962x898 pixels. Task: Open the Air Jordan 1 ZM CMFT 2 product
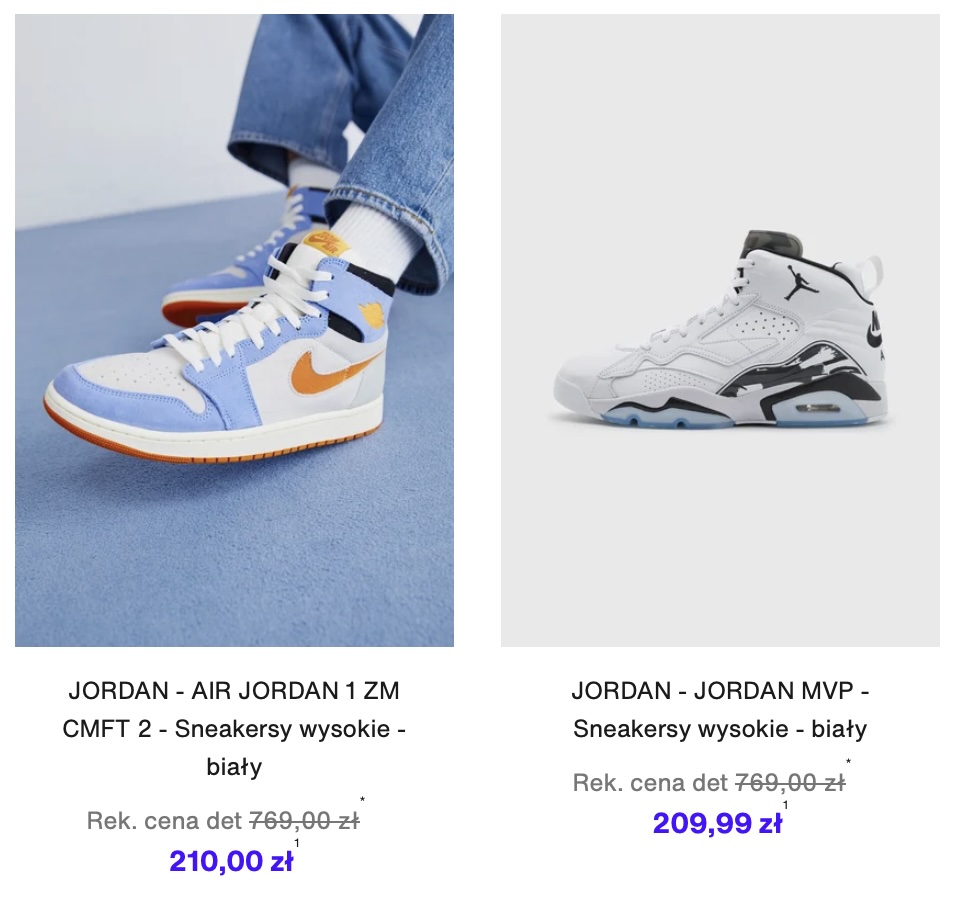click(x=234, y=330)
